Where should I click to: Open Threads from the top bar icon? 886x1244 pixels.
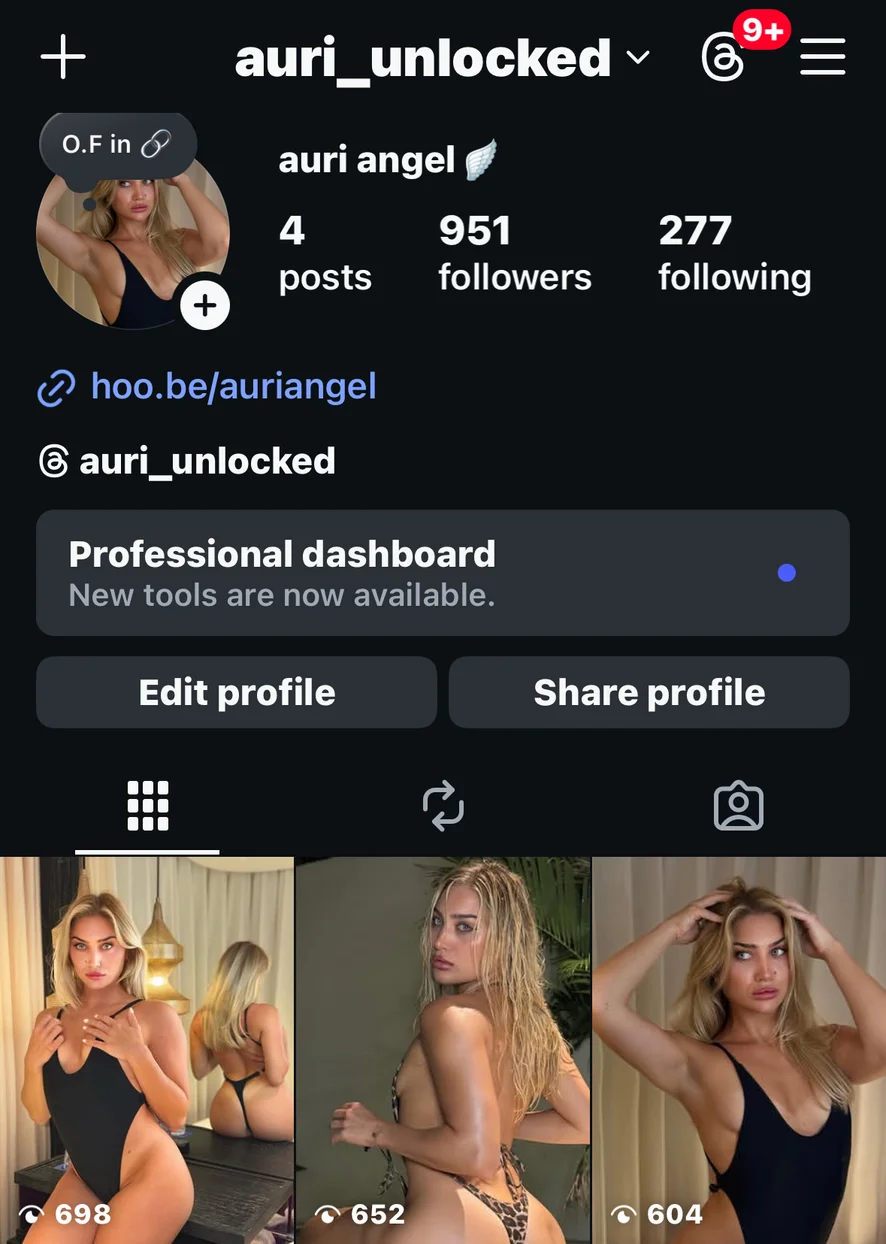724,58
